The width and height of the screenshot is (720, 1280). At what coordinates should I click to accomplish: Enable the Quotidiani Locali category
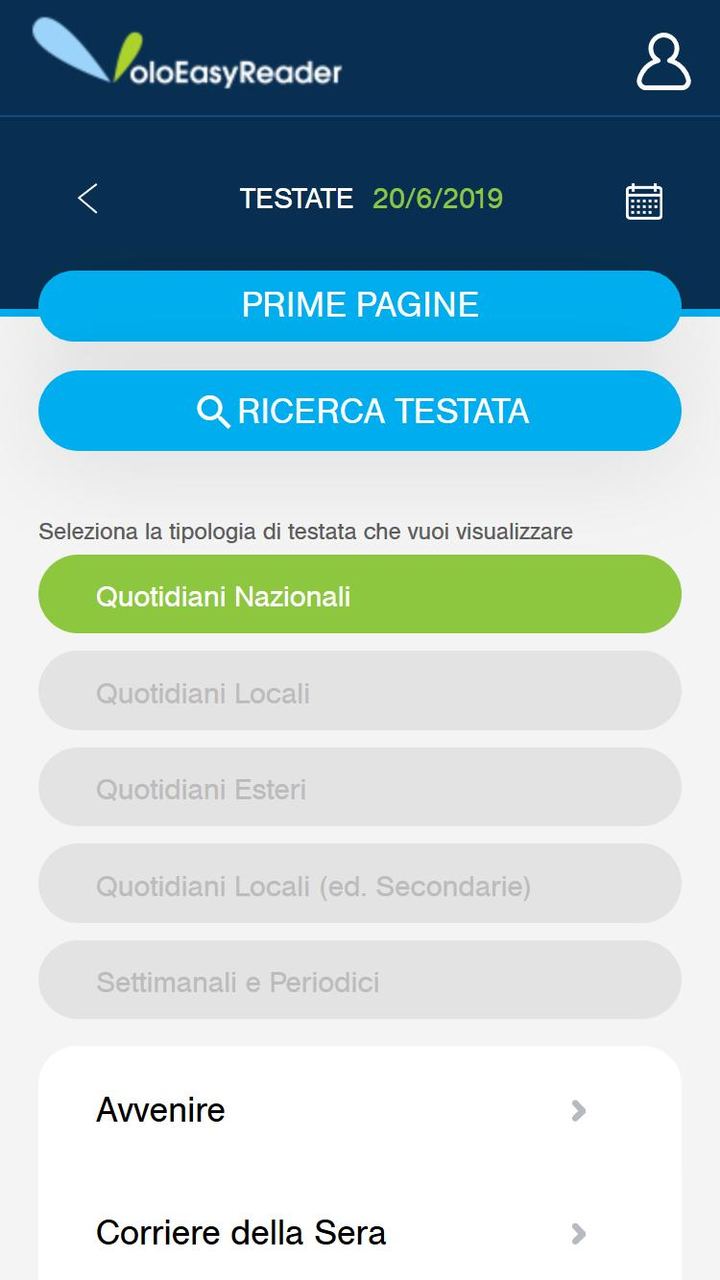[359, 690]
